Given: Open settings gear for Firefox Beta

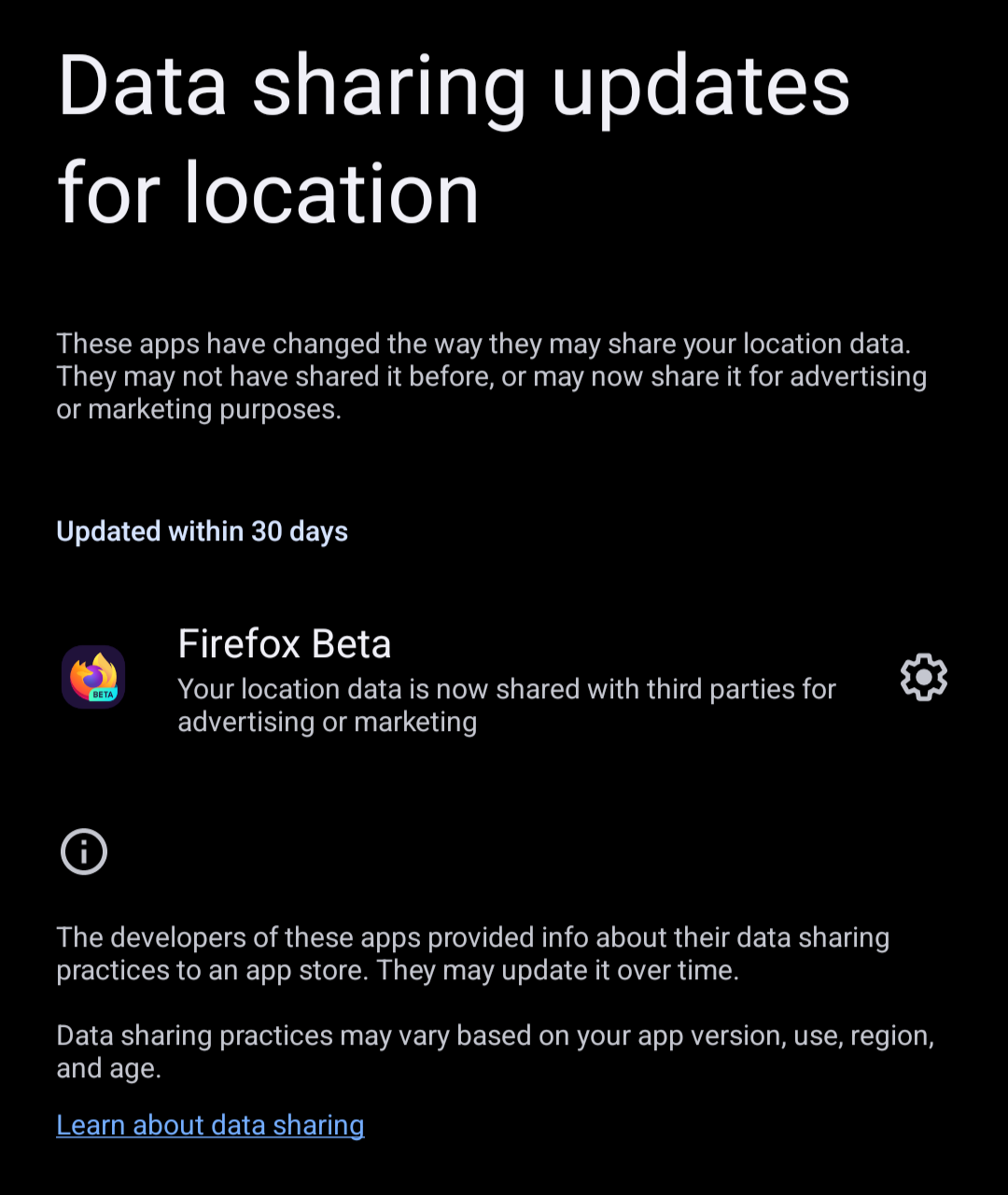Looking at the screenshot, I should click(923, 678).
